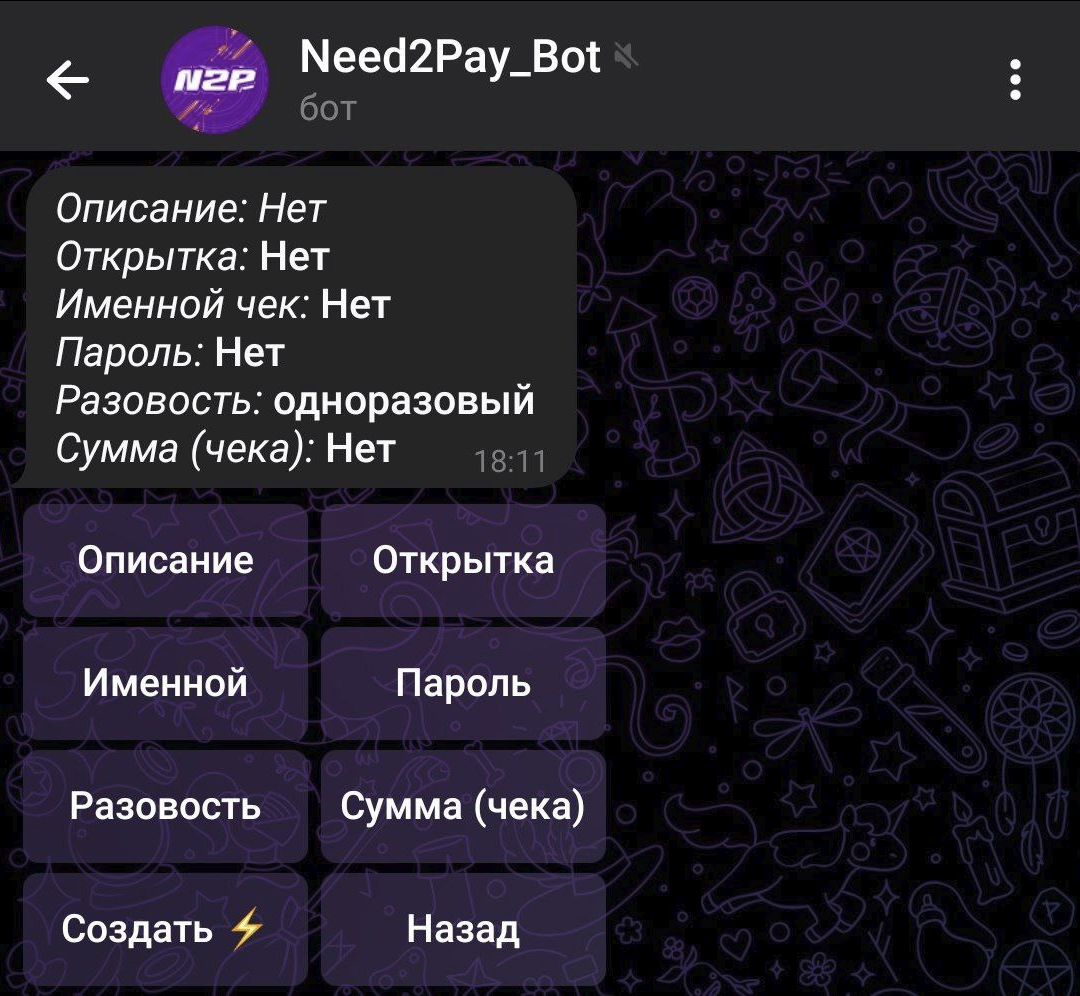Return with the Назад button
Viewport: 1080px width, 996px height.
point(463,929)
